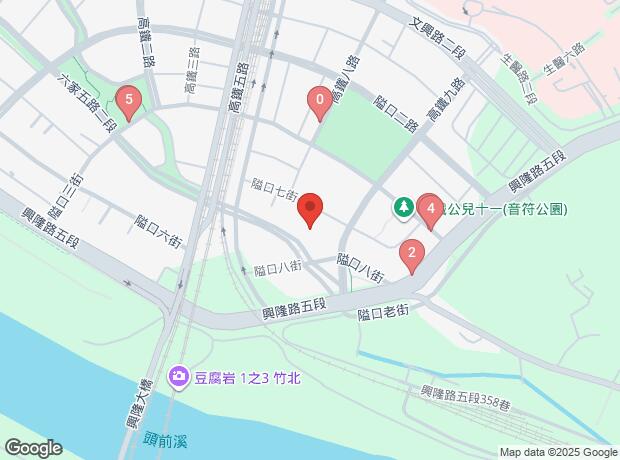Choose map pin number 2
The image size is (620, 460).
tap(411, 254)
